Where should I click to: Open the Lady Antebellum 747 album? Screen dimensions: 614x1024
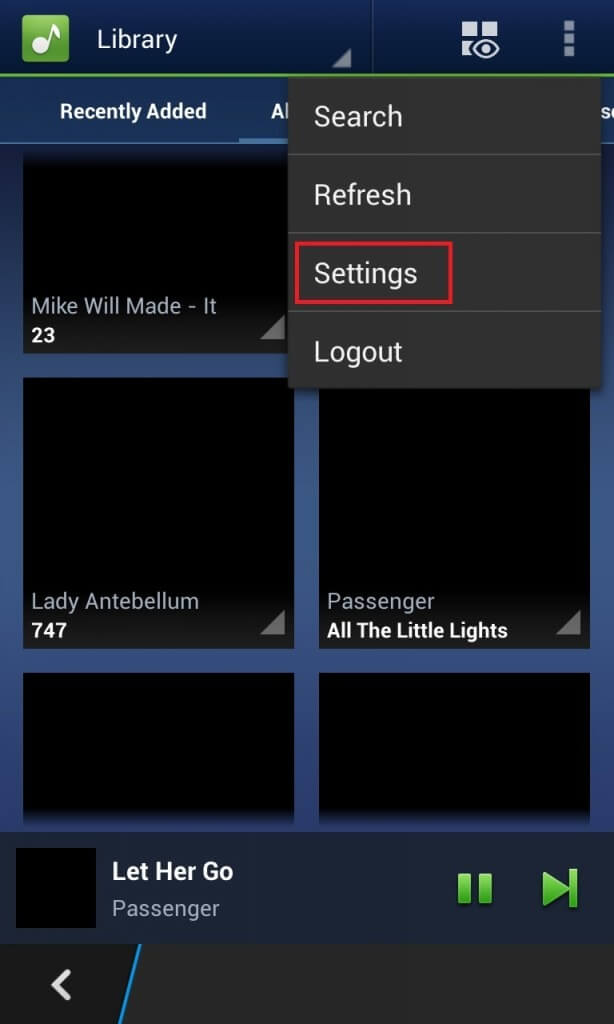click(x=158, y=512)
